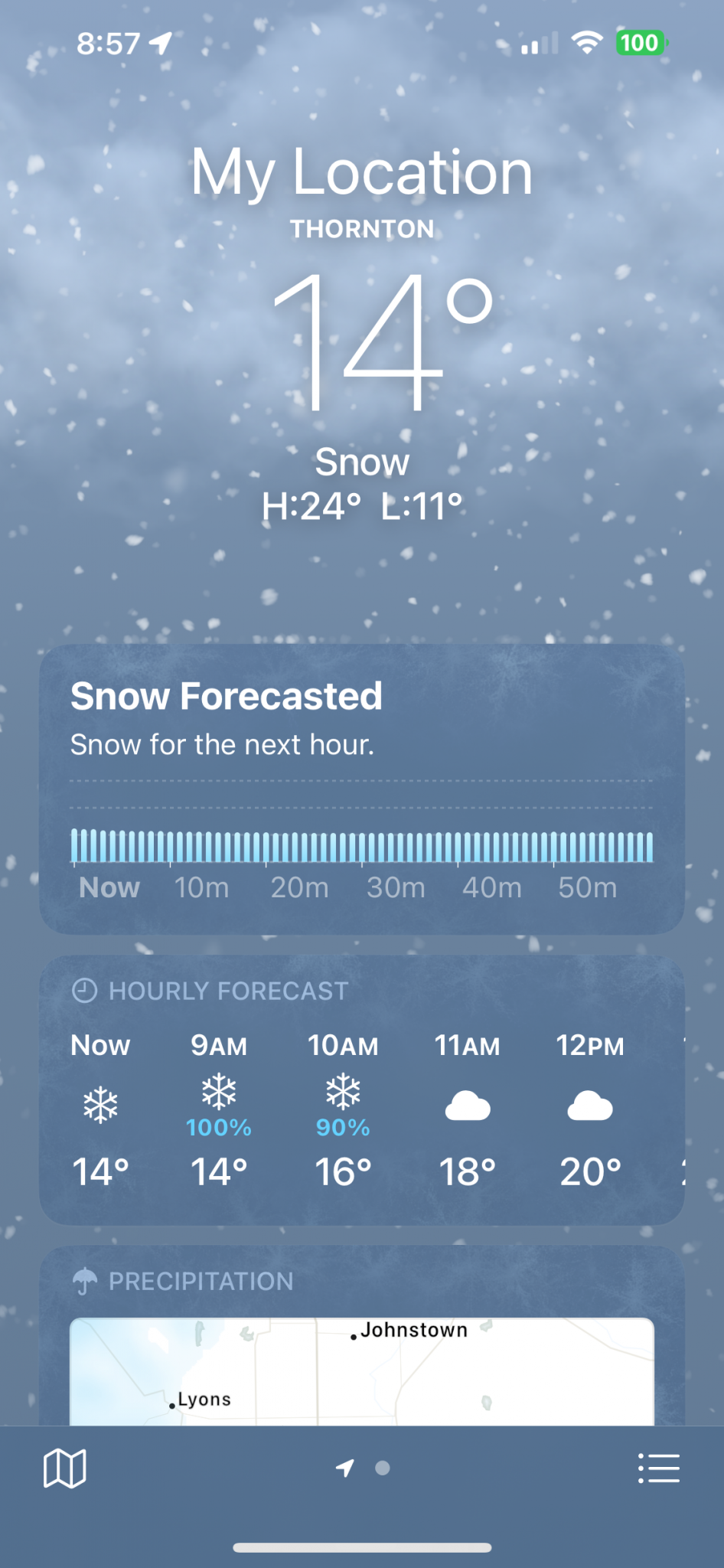Open the saved locations list

658,1468
